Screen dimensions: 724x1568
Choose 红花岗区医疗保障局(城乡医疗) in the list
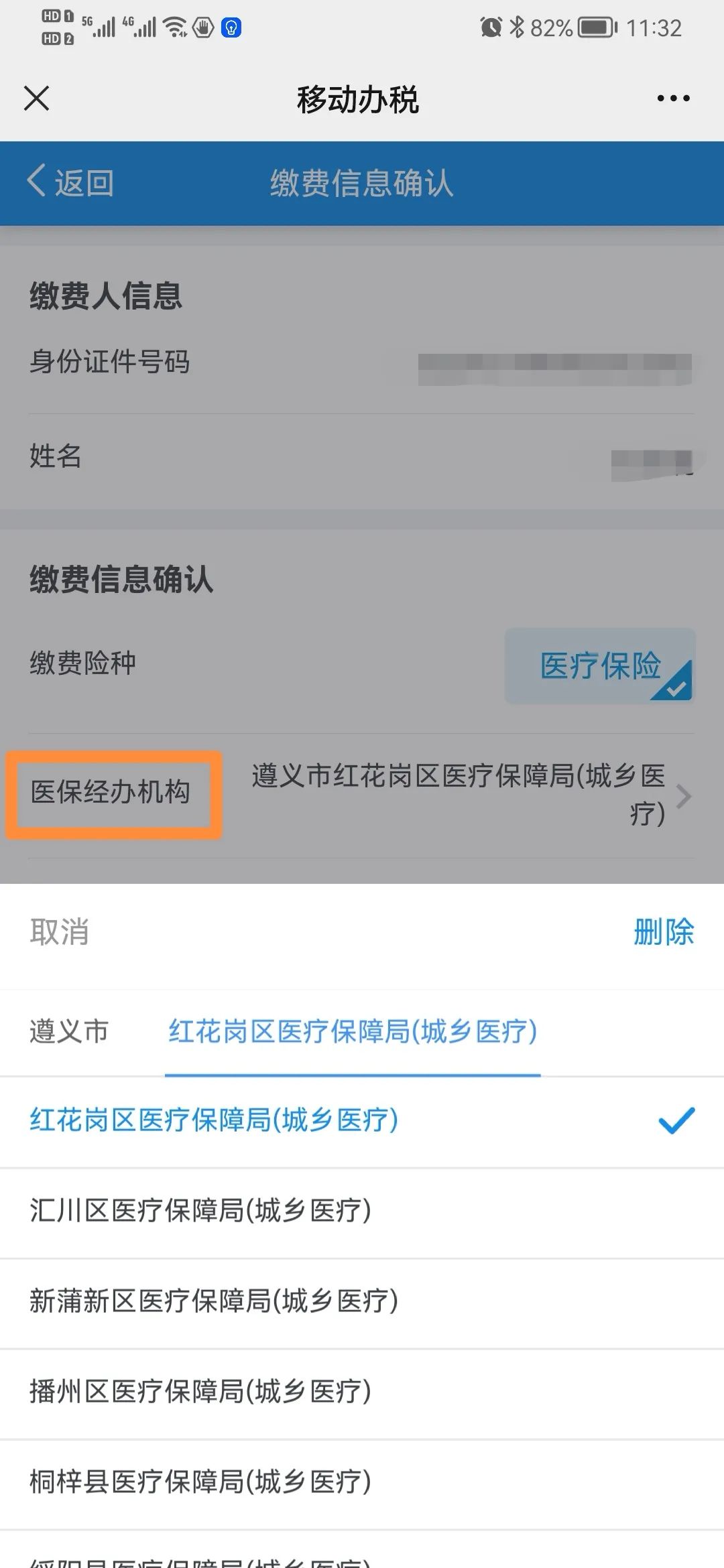[215, 1120]
